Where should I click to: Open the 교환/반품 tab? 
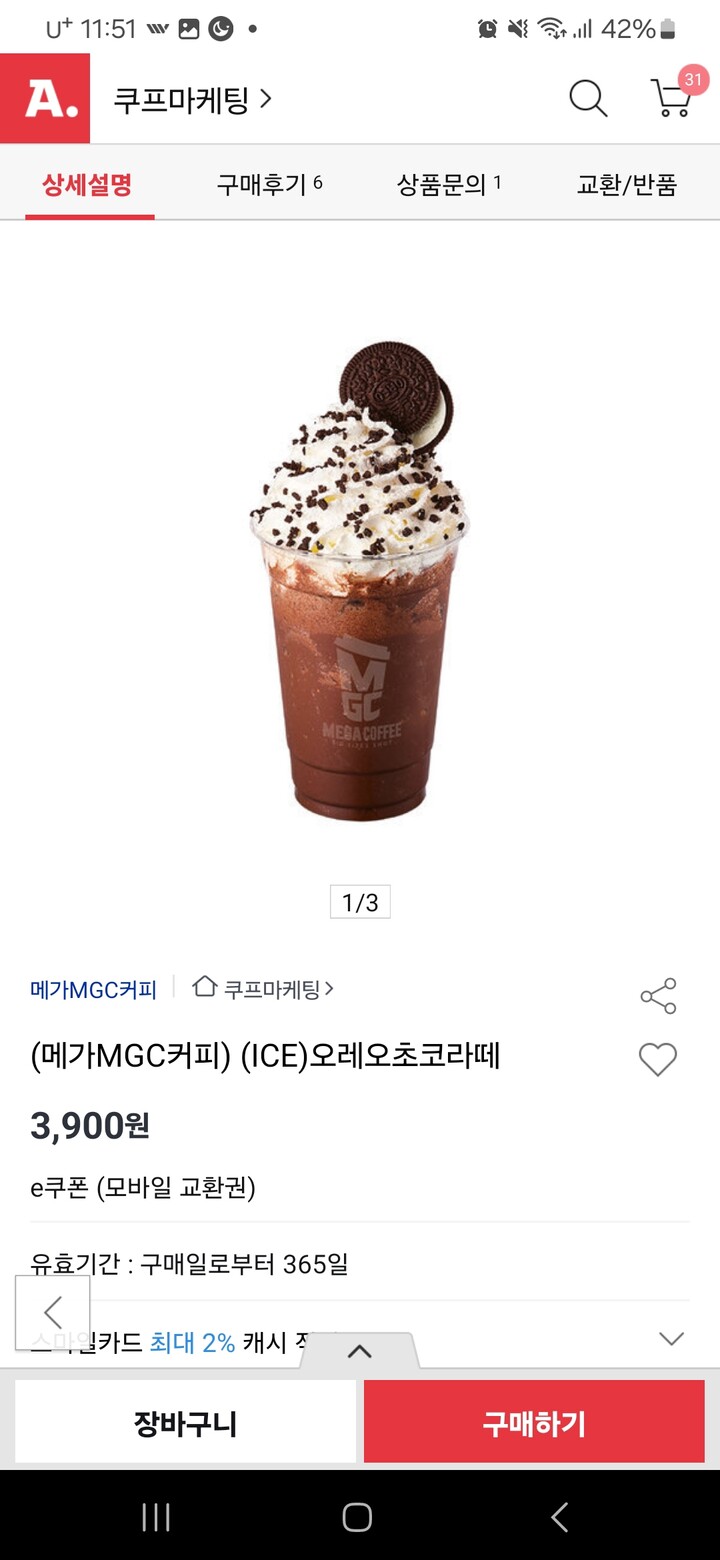[628, 186]
